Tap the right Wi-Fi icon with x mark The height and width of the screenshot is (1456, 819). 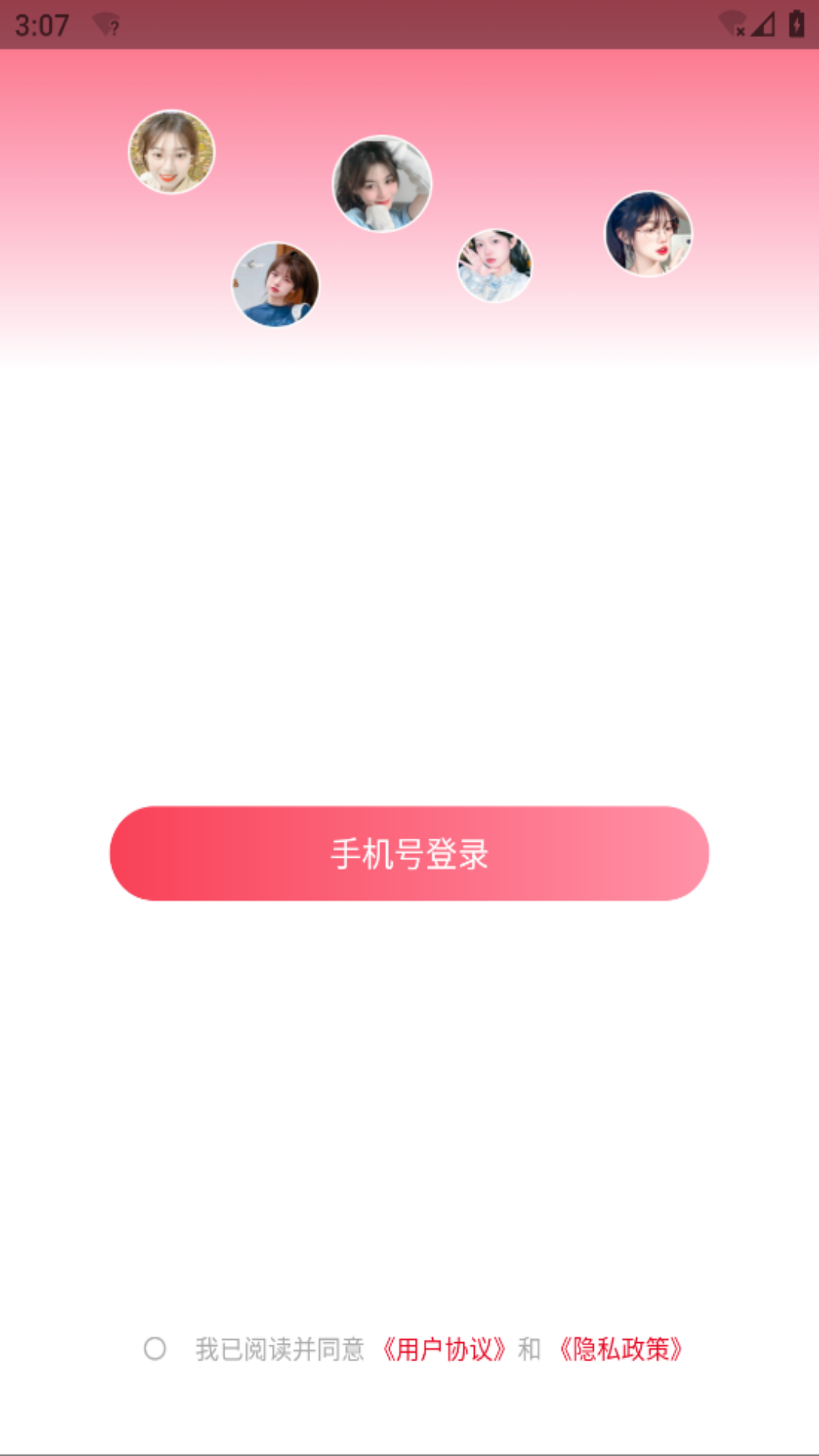click(730, 23)
